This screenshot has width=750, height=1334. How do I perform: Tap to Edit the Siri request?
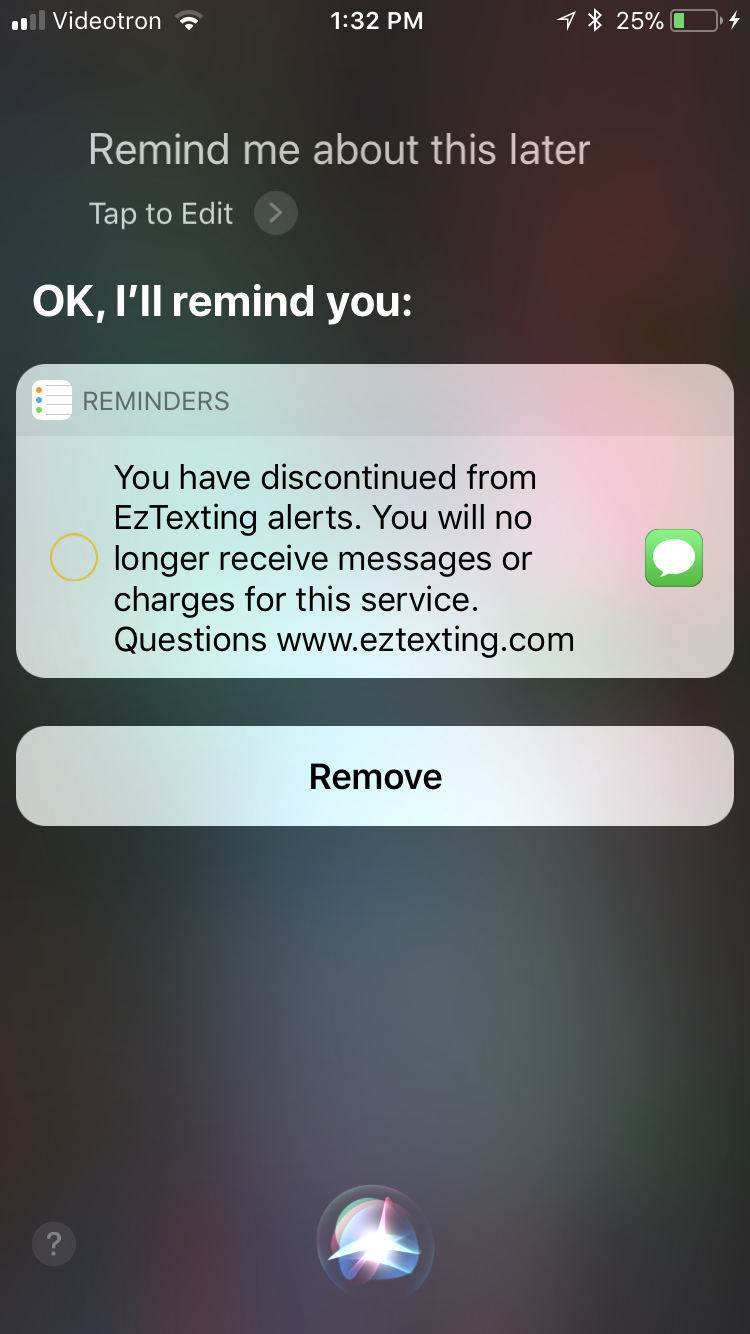(x=193, y=214)
